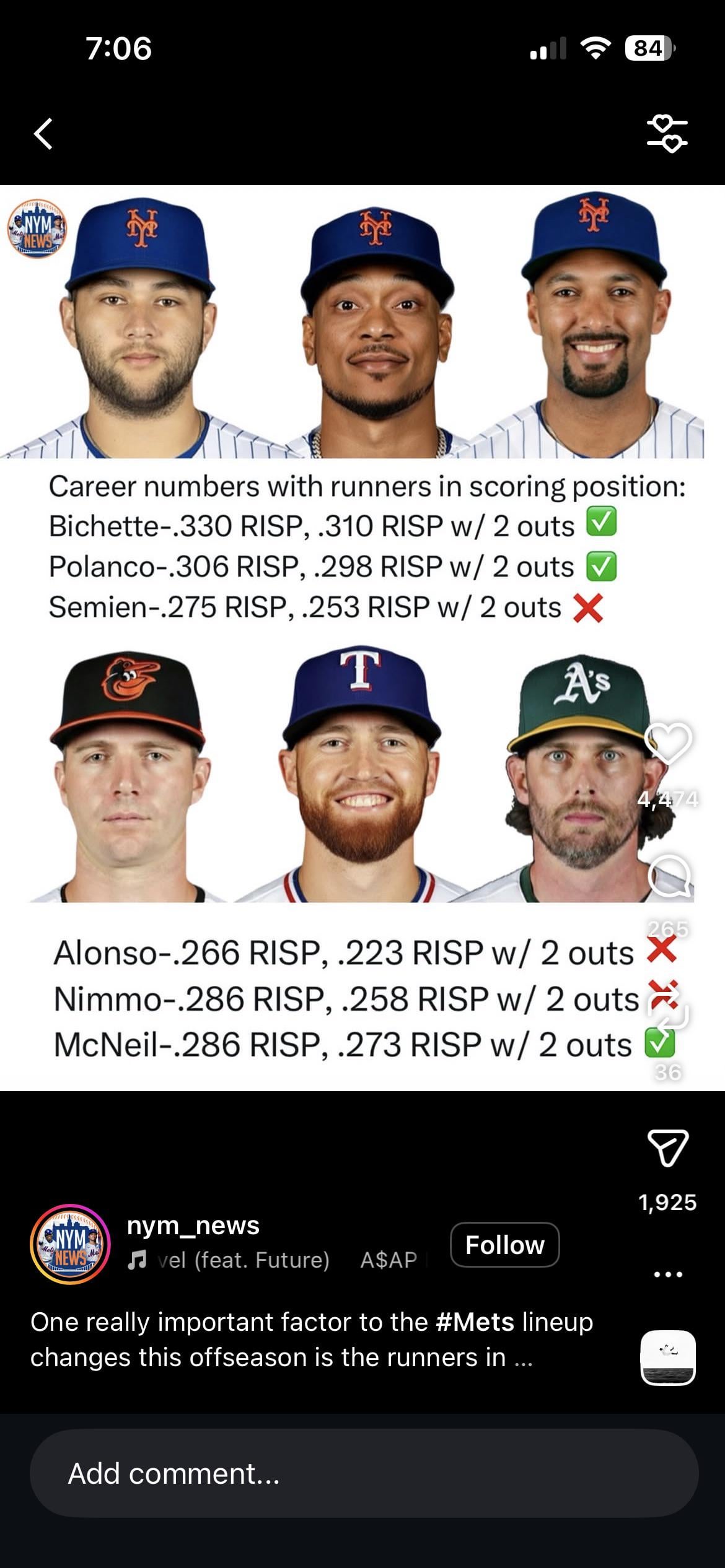Open the comments bubble
The image size is (725, 1568).
pyautogui.click(x=669, y=876)
